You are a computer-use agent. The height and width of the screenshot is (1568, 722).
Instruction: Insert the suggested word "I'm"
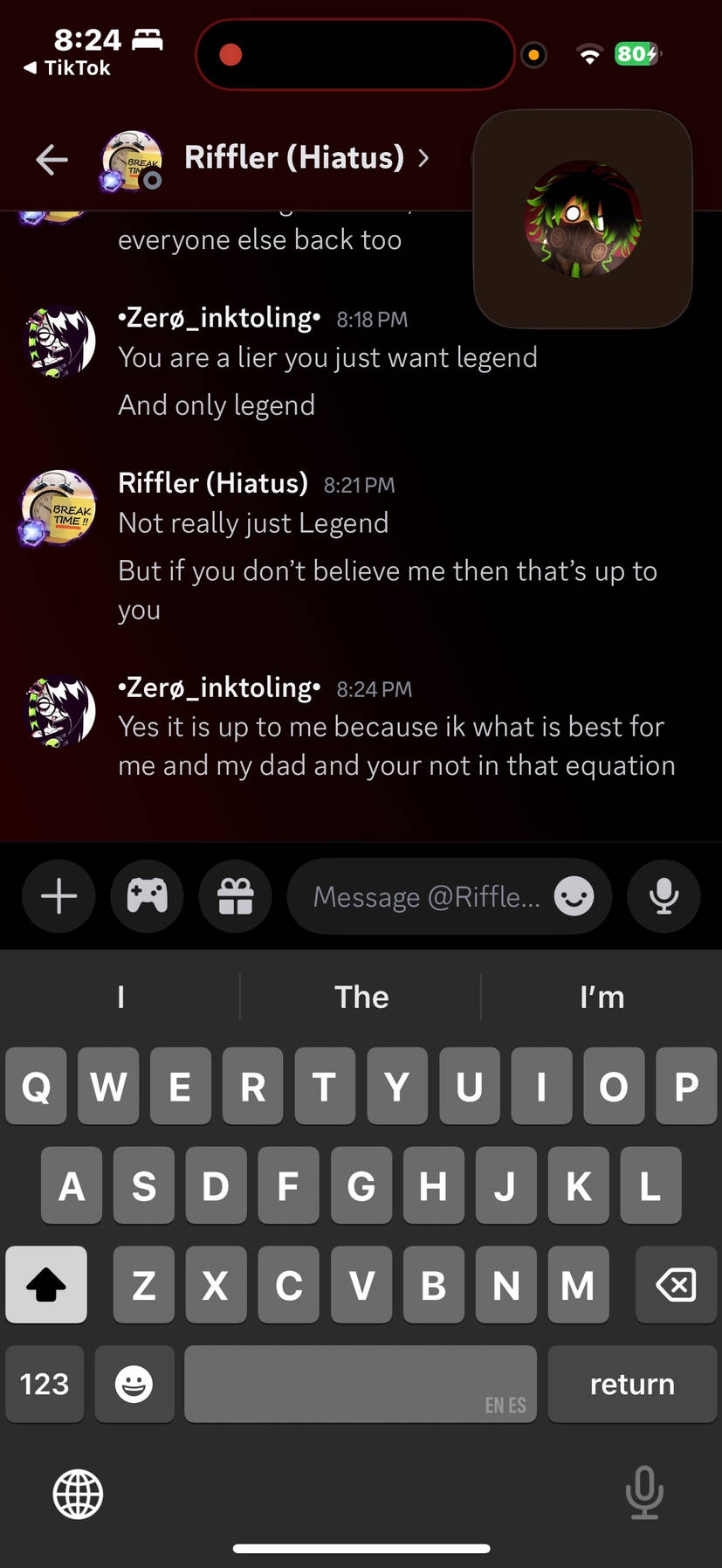tap(602, 997)
